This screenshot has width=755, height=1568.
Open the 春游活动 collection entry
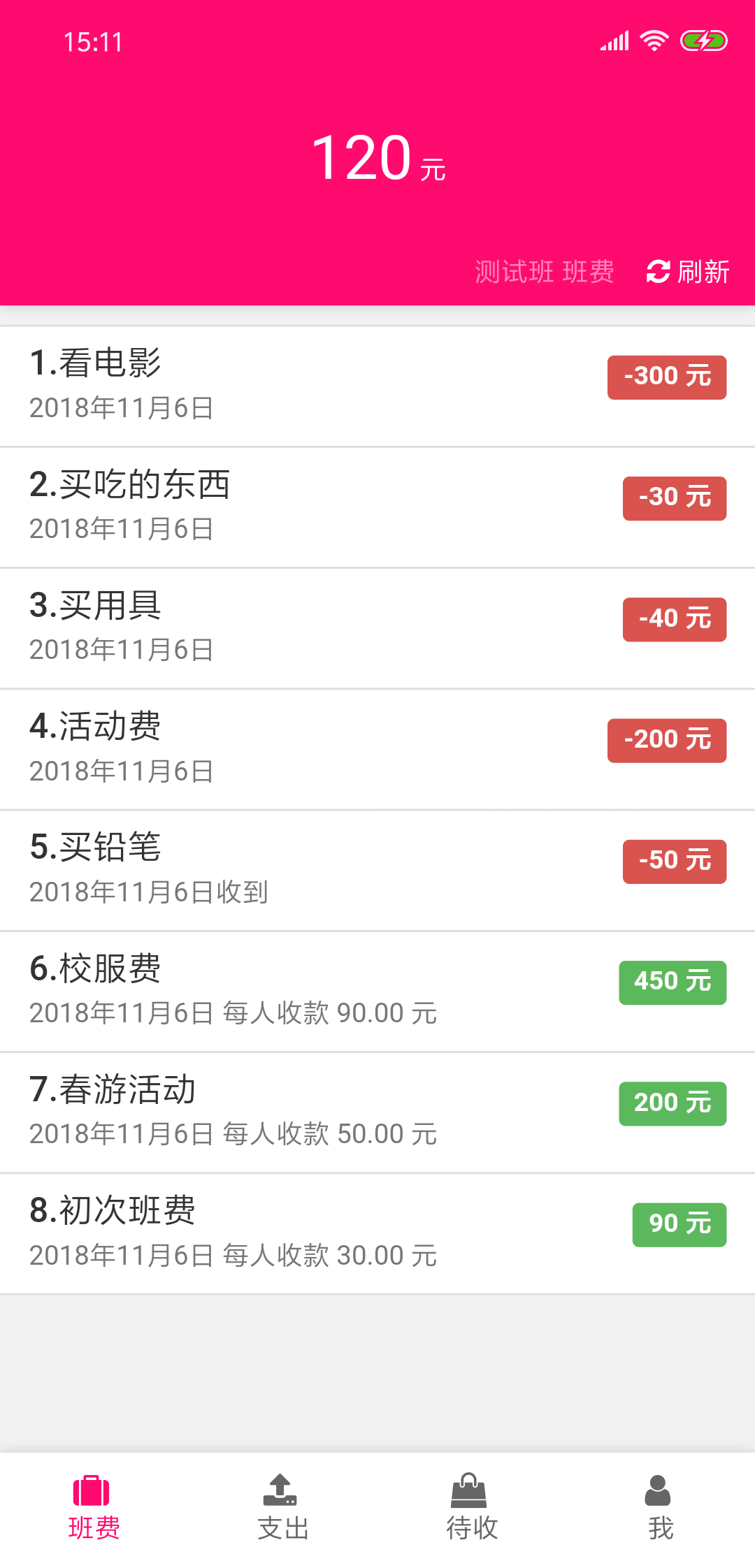coord(377,1112)
